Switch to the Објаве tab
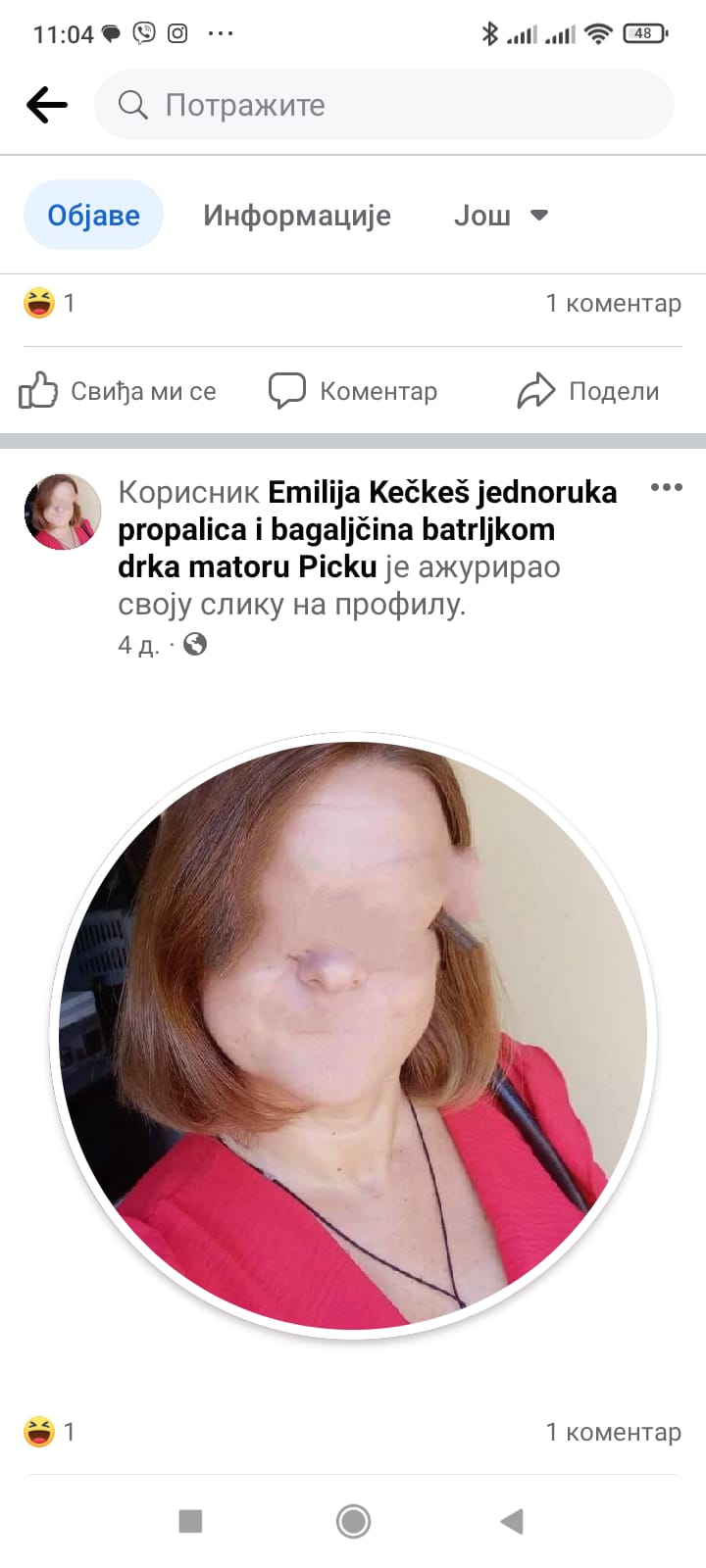Viewport: 706px width, 1568px height. click(x=93, y=215)
